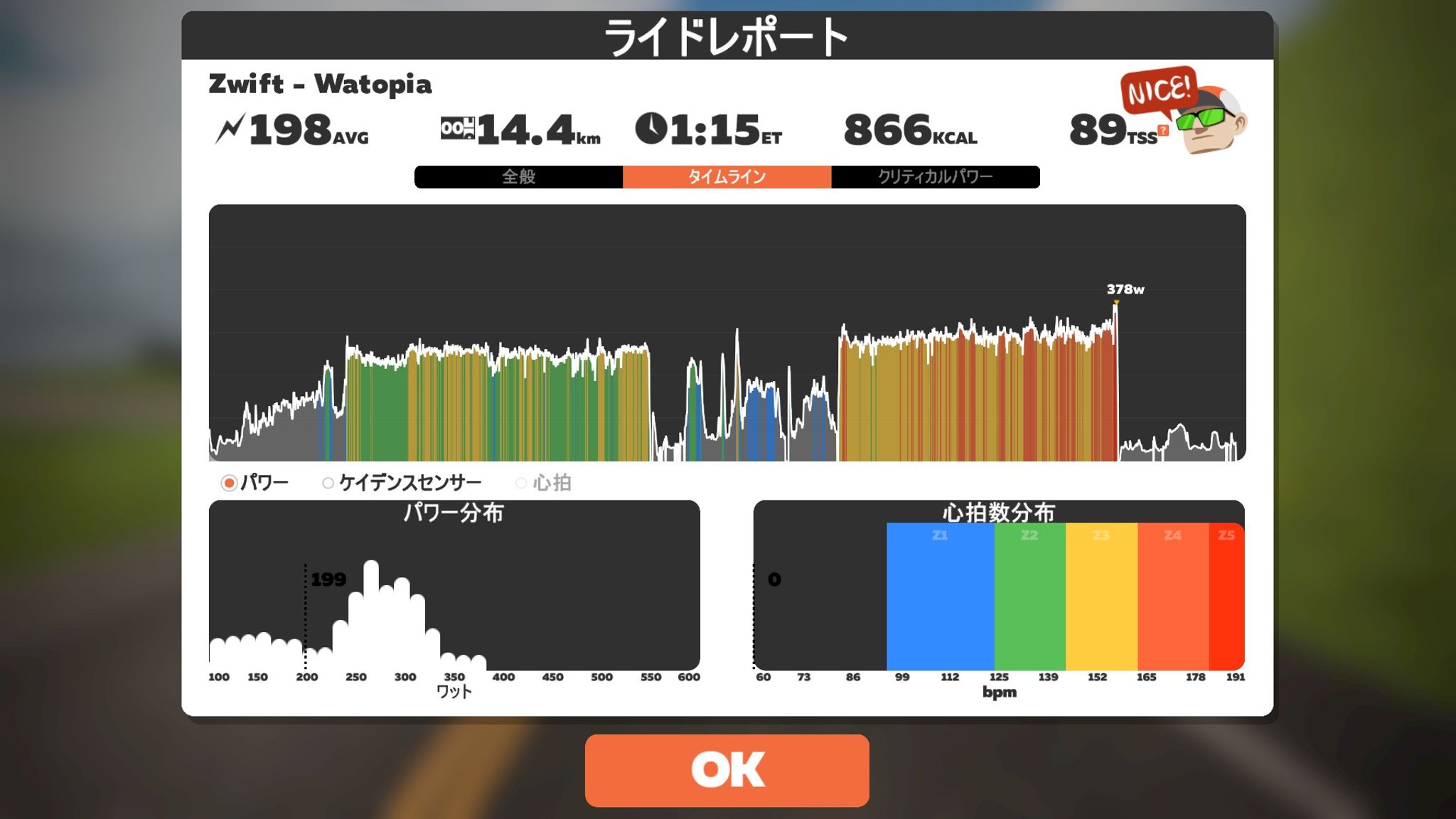Select the タイムライン tab
Screen dimensions: 1456x819
[x=727, y=177]
